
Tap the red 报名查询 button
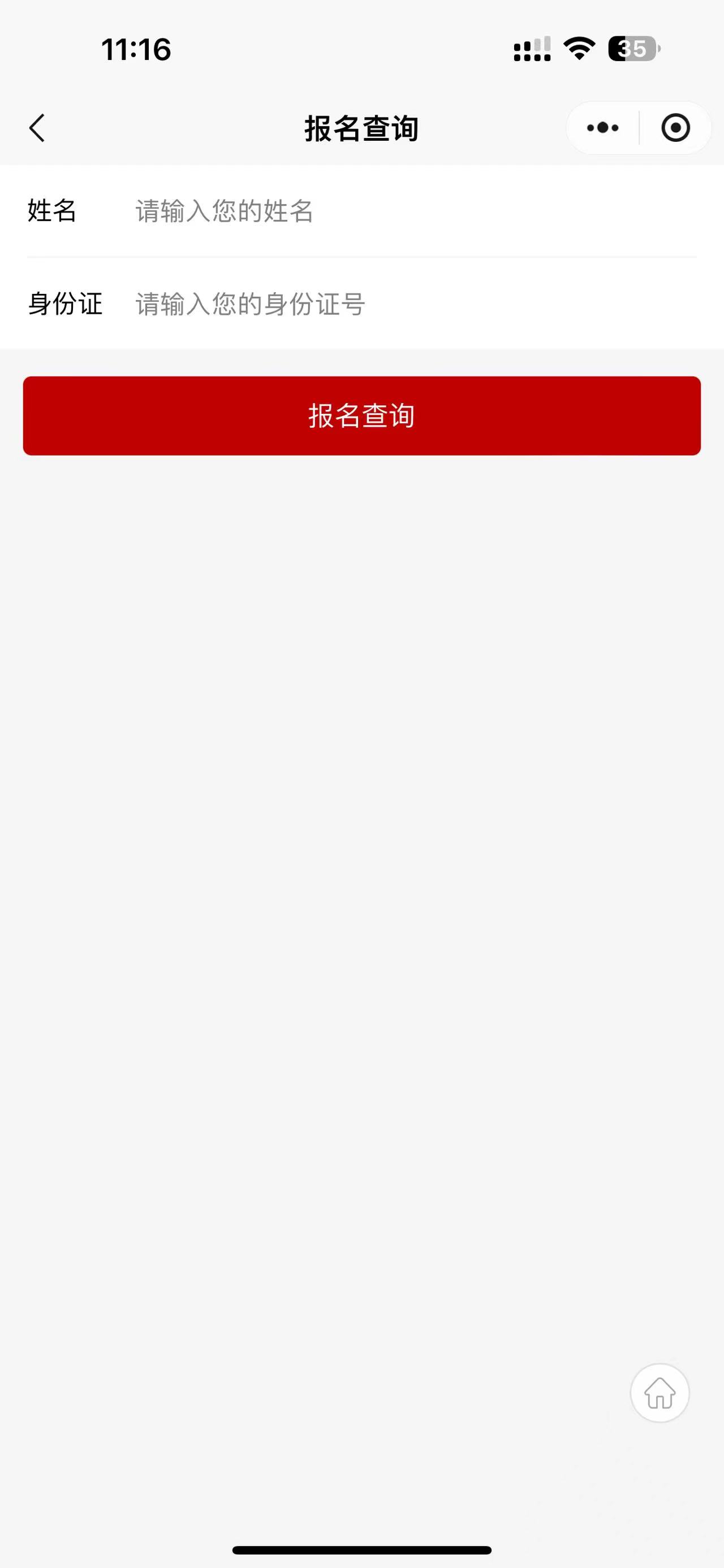tap(361, 415)
